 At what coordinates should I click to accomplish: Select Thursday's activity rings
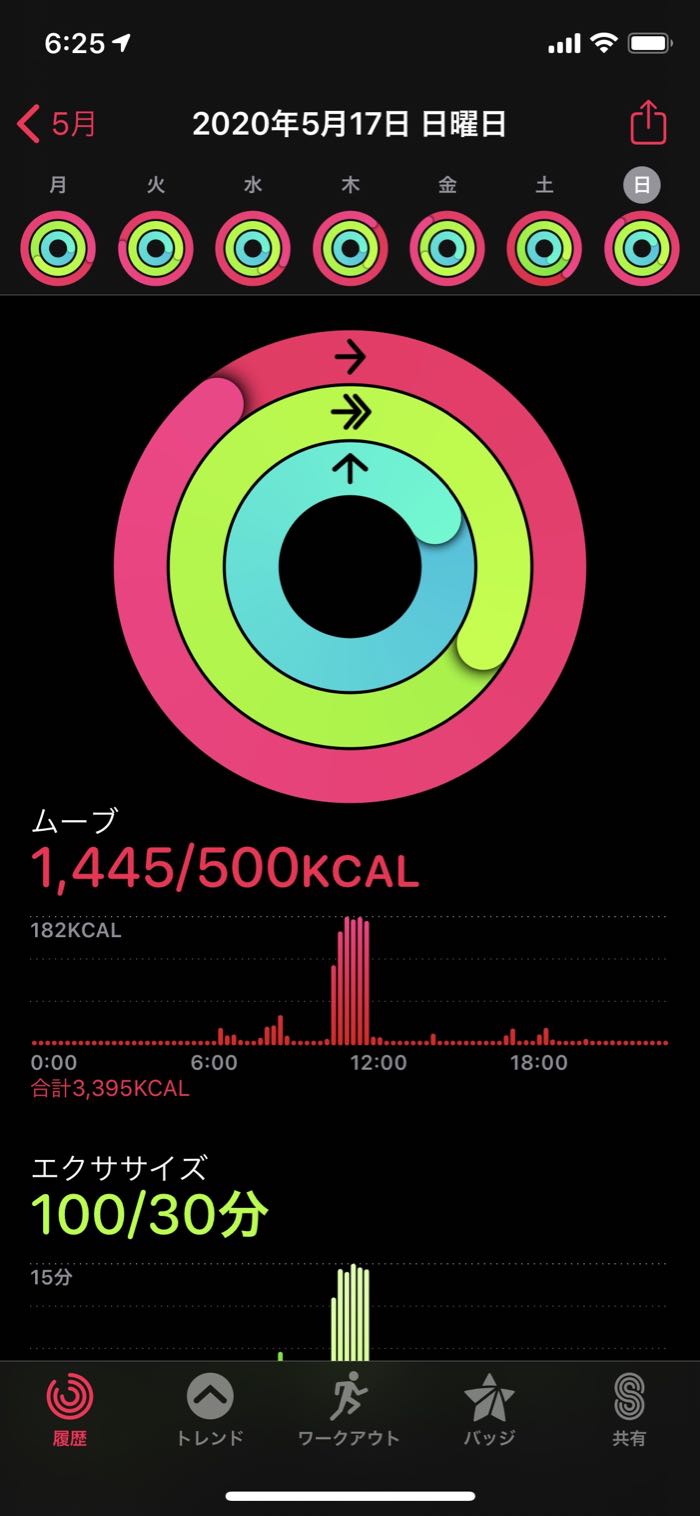(350, 249)
